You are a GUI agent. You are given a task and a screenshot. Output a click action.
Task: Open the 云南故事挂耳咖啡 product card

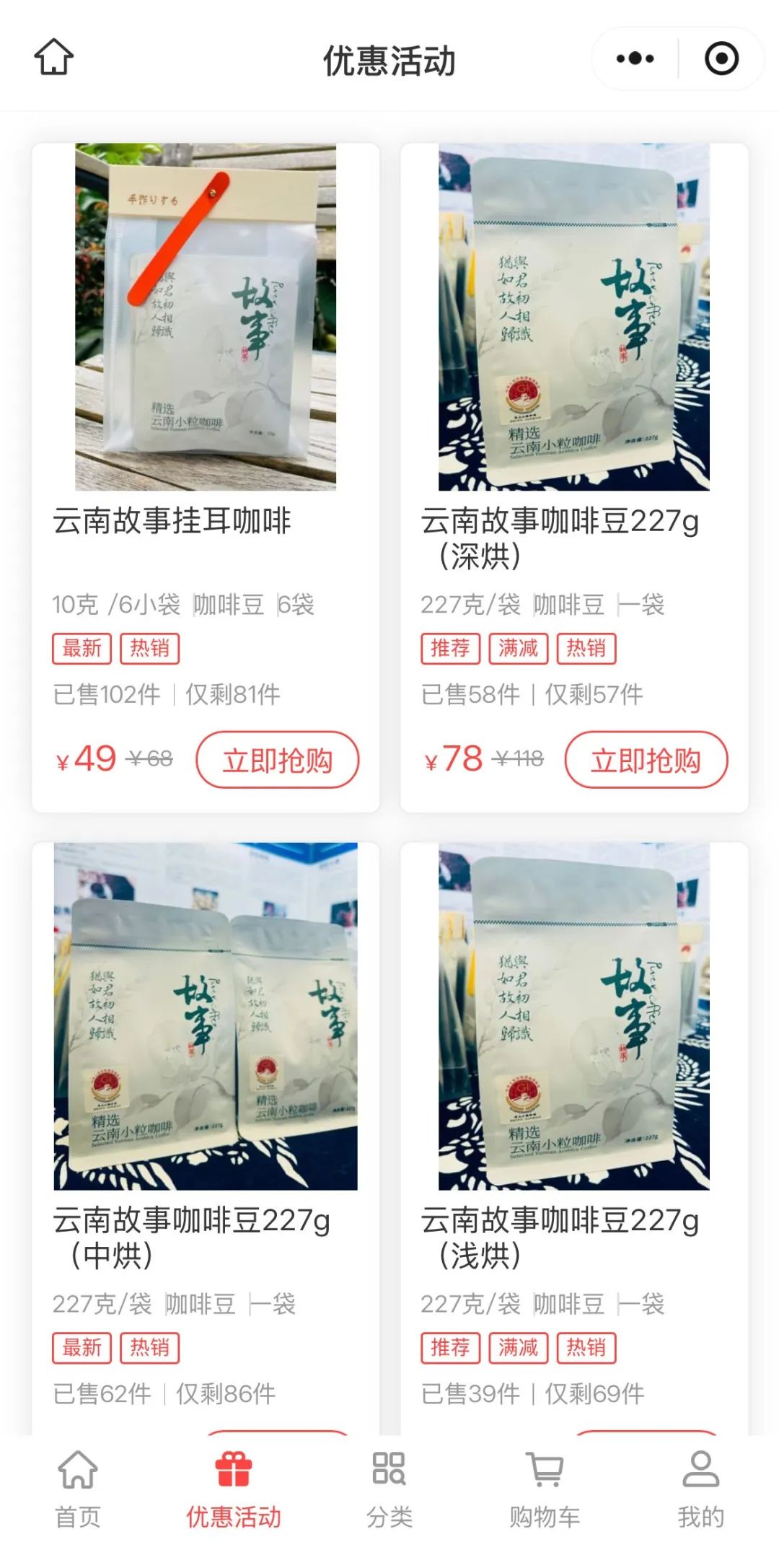pos(206,478)
